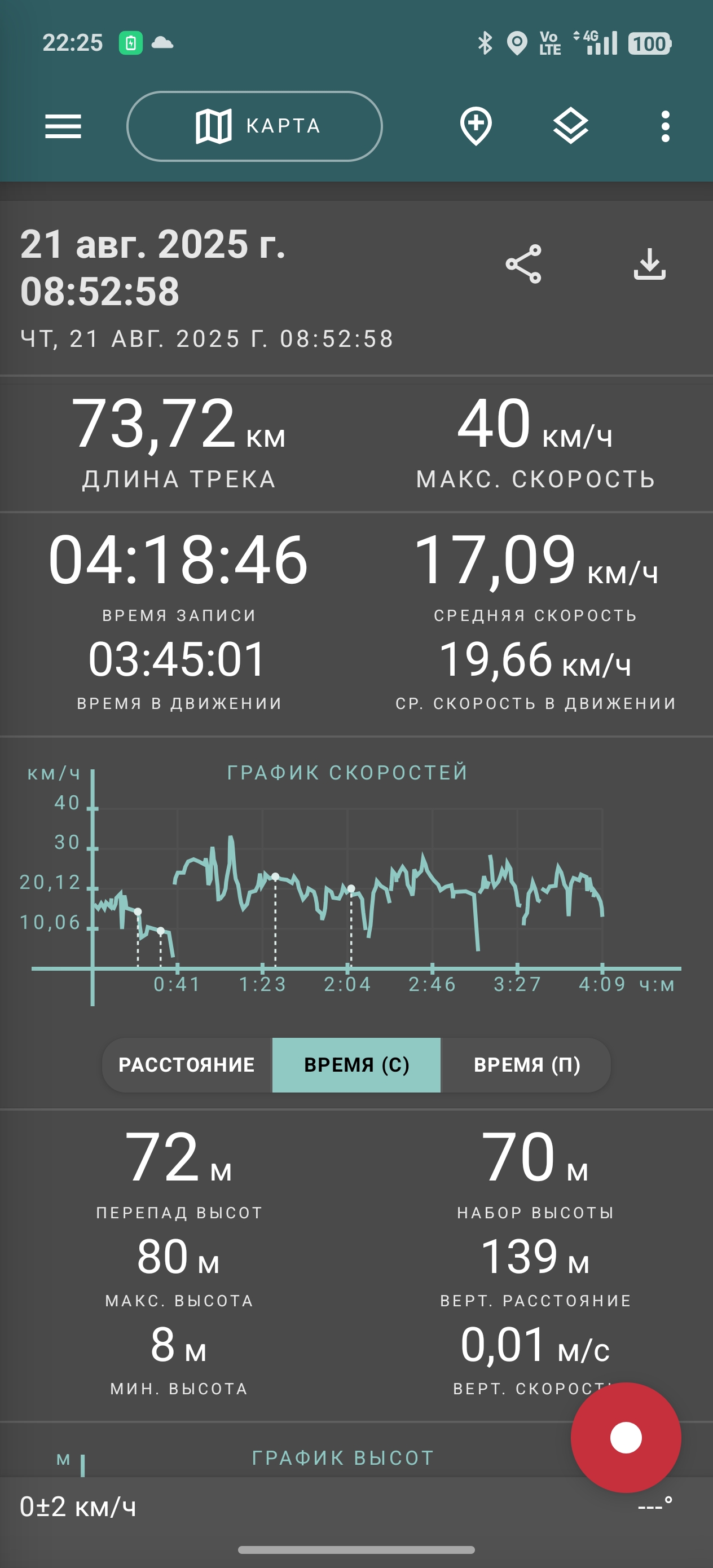
Task: Select the Расстояние chart mode
Action: (x=187, y=1065)
